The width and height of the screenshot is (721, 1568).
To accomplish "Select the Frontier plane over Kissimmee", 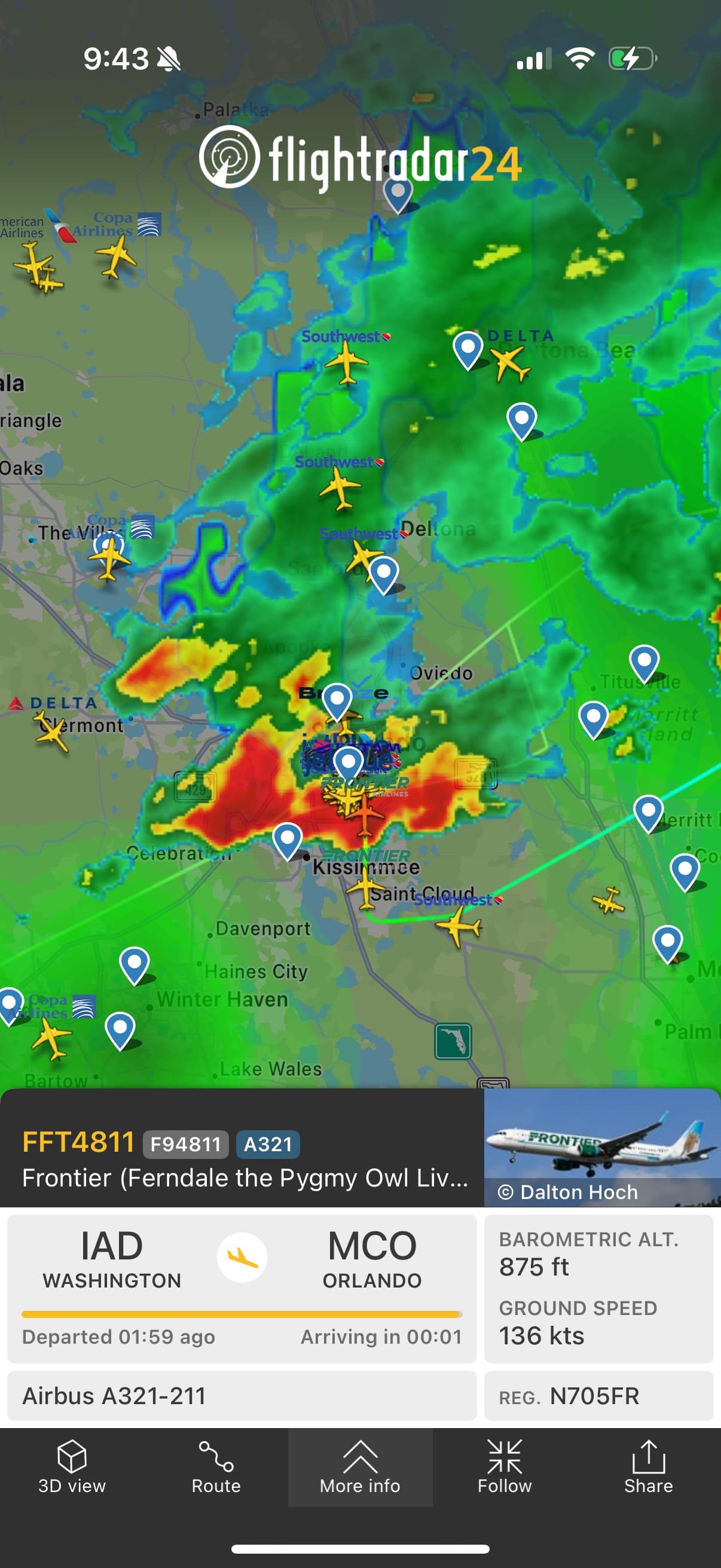I will [366, 890].
